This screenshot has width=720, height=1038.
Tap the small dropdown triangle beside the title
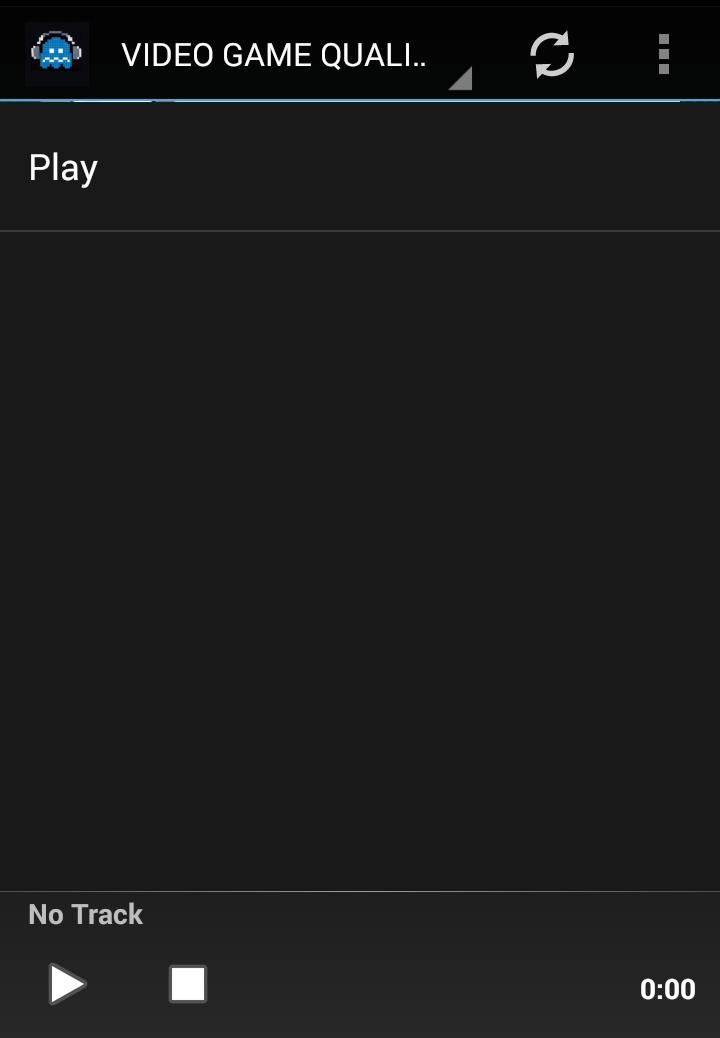[461, 80]
